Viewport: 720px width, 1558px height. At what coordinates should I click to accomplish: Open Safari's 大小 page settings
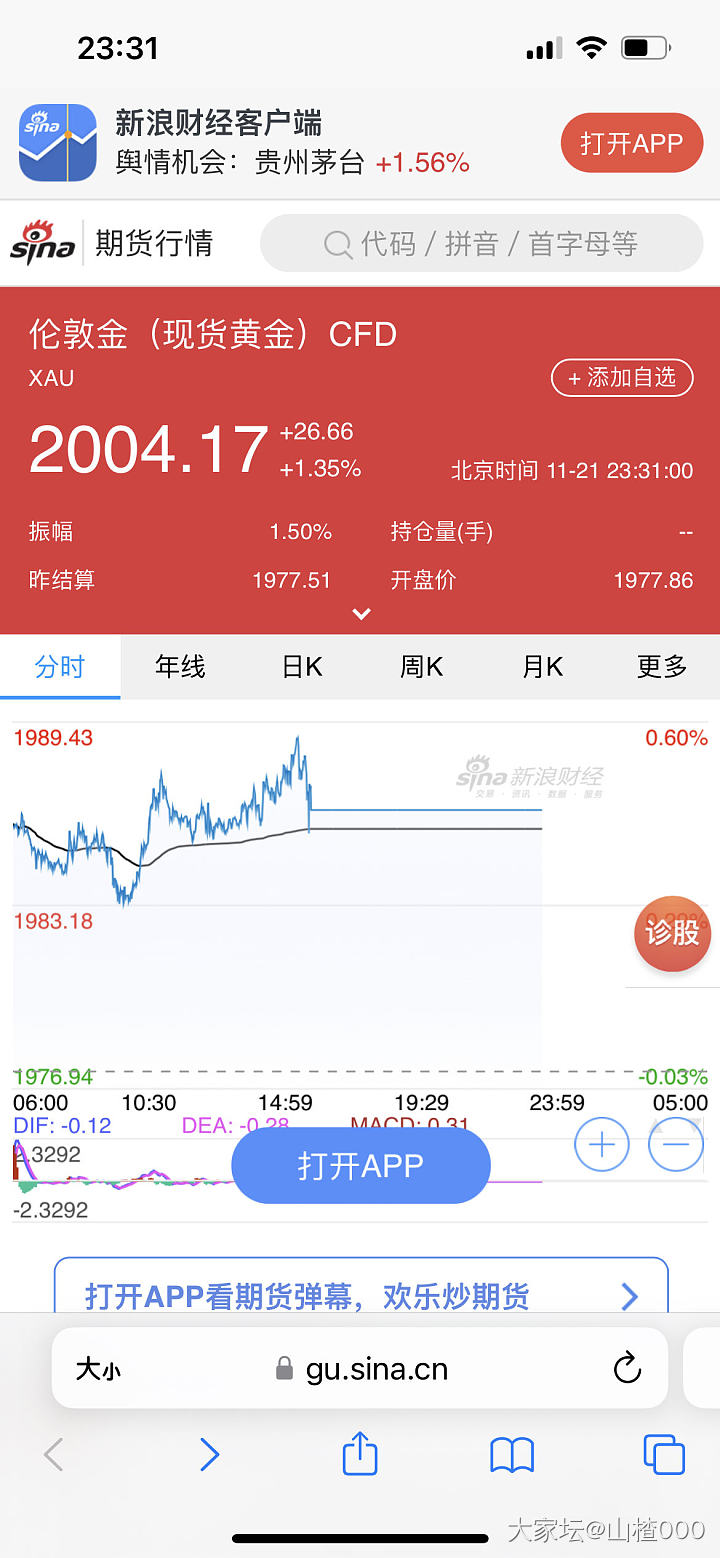tap(98, 1369)
